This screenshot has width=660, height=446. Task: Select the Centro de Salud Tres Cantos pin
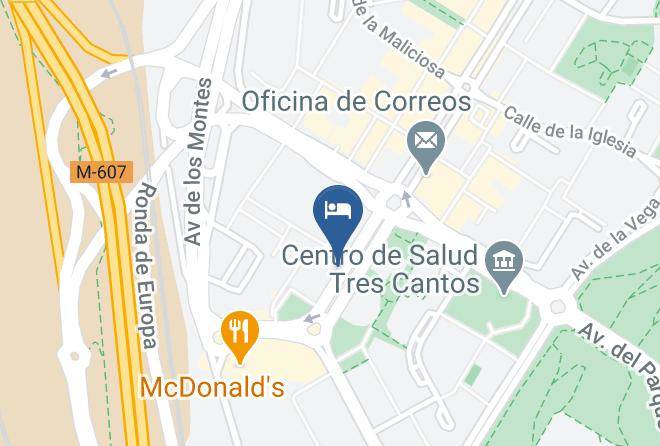tap(504, 264)
